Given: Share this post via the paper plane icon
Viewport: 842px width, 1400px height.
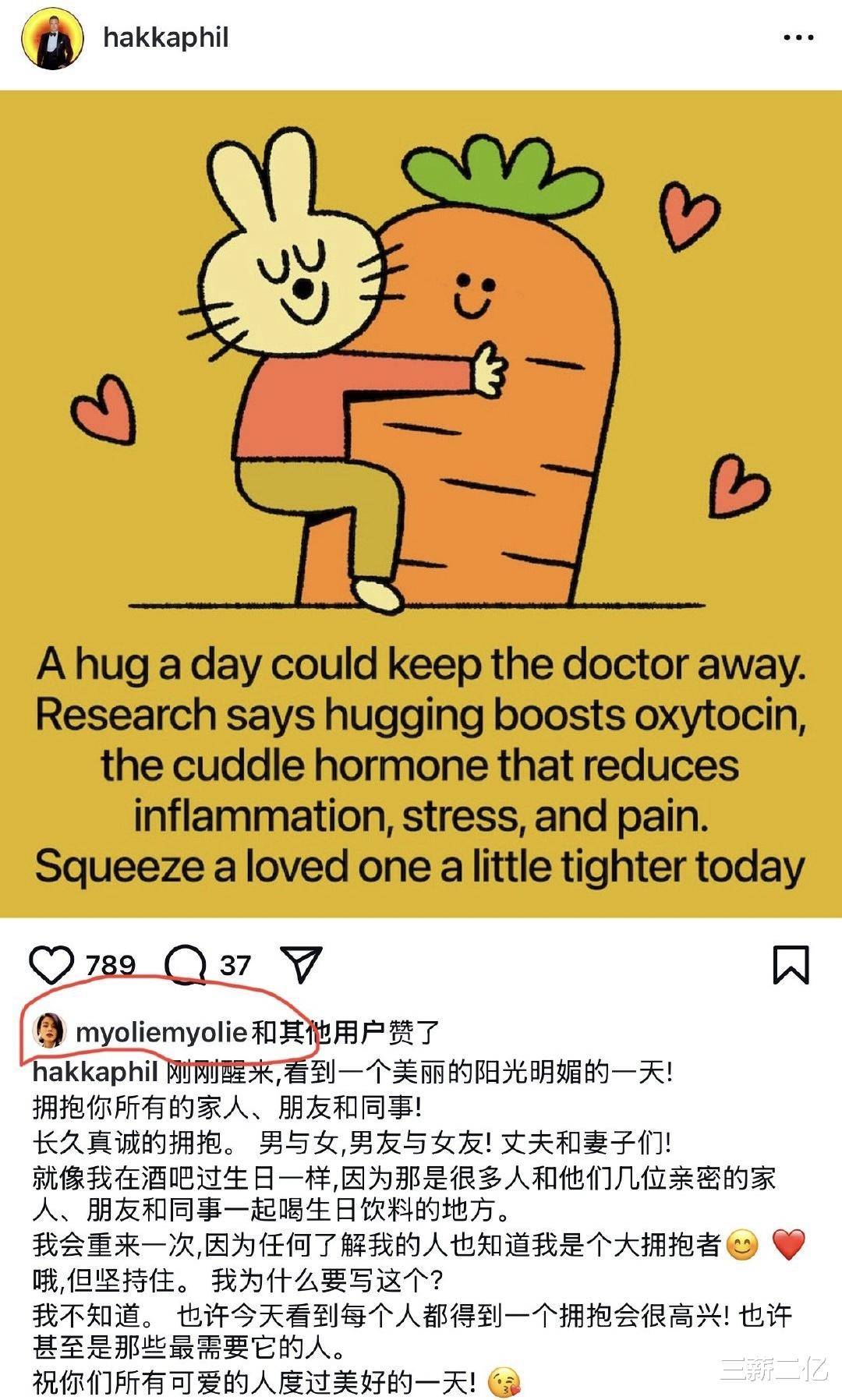Looking at the screenshot, I should tap(301, 965).
